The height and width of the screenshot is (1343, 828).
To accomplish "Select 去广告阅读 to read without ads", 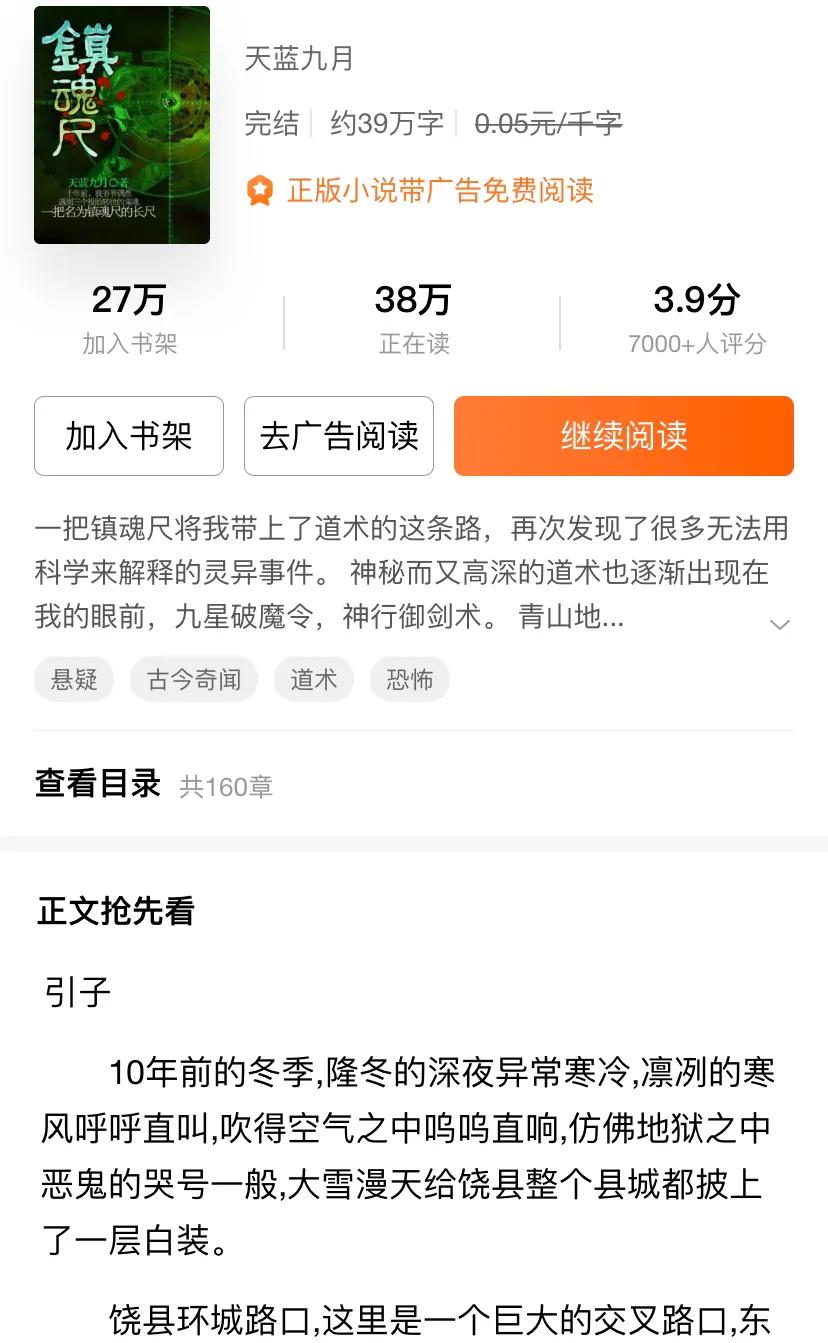I will 339,436.
